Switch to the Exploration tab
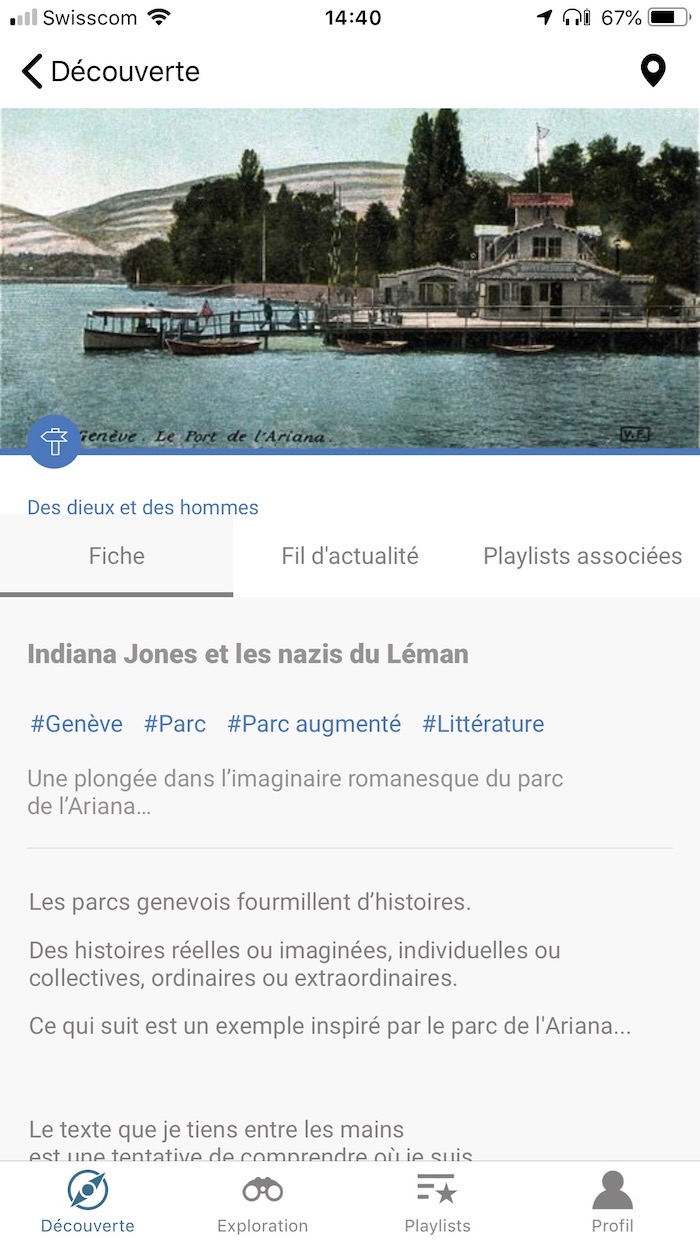 pos(262,1203)
